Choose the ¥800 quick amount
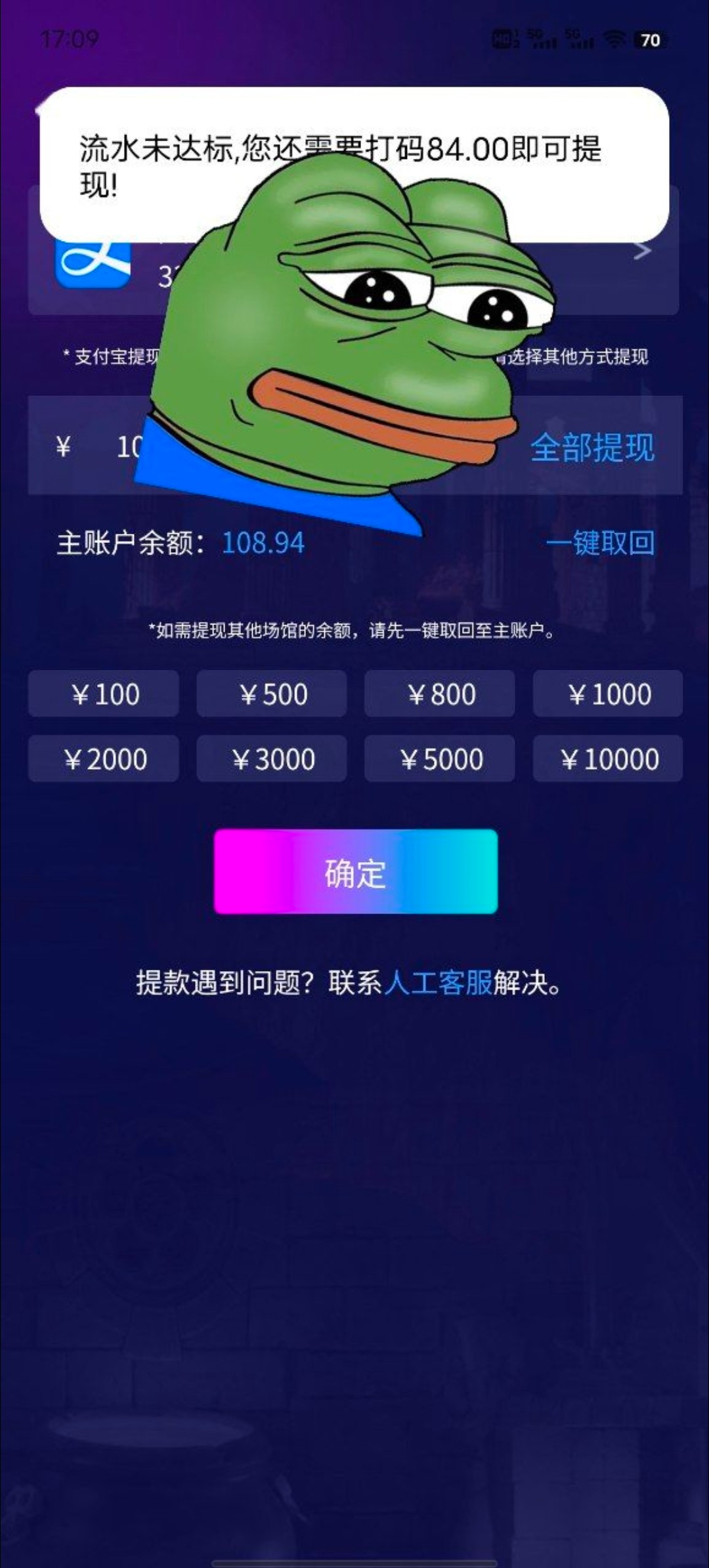The width and height of the screenshot is (709, 1568). click(x=440, y=694)
